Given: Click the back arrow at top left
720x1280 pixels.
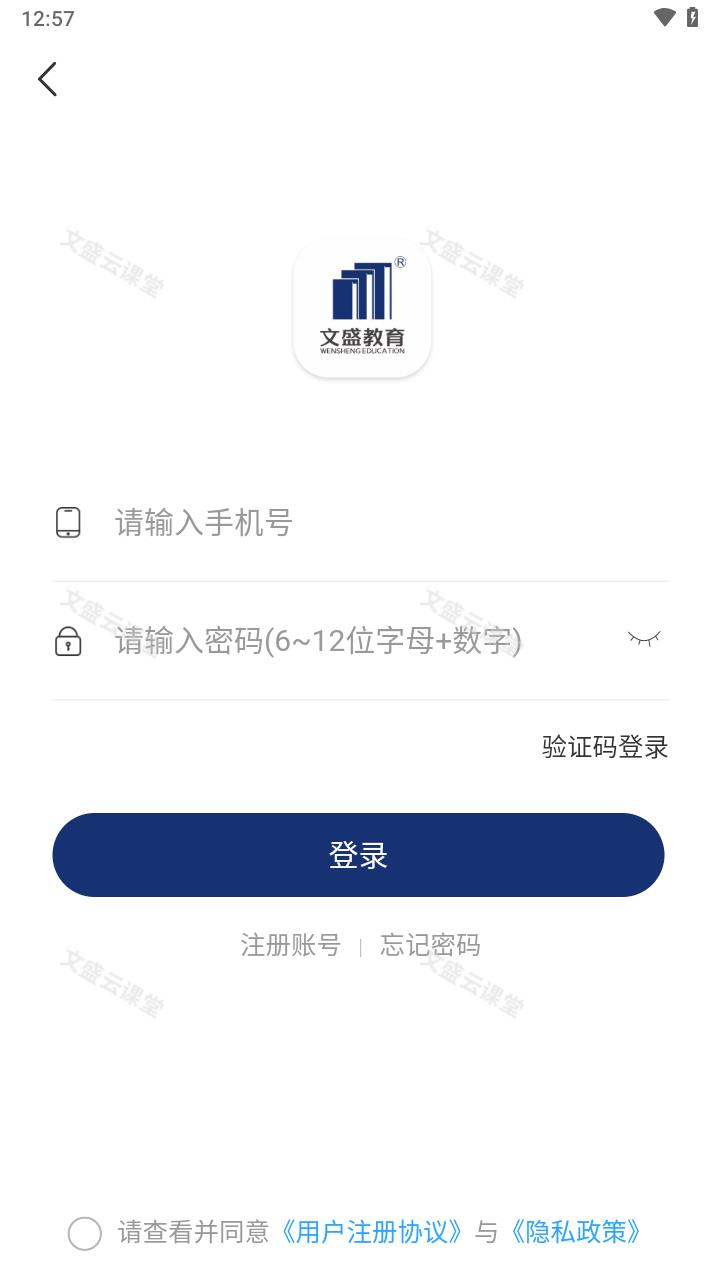Looking at the screenshot, I should pyautogui.click(x=47, y=78).
